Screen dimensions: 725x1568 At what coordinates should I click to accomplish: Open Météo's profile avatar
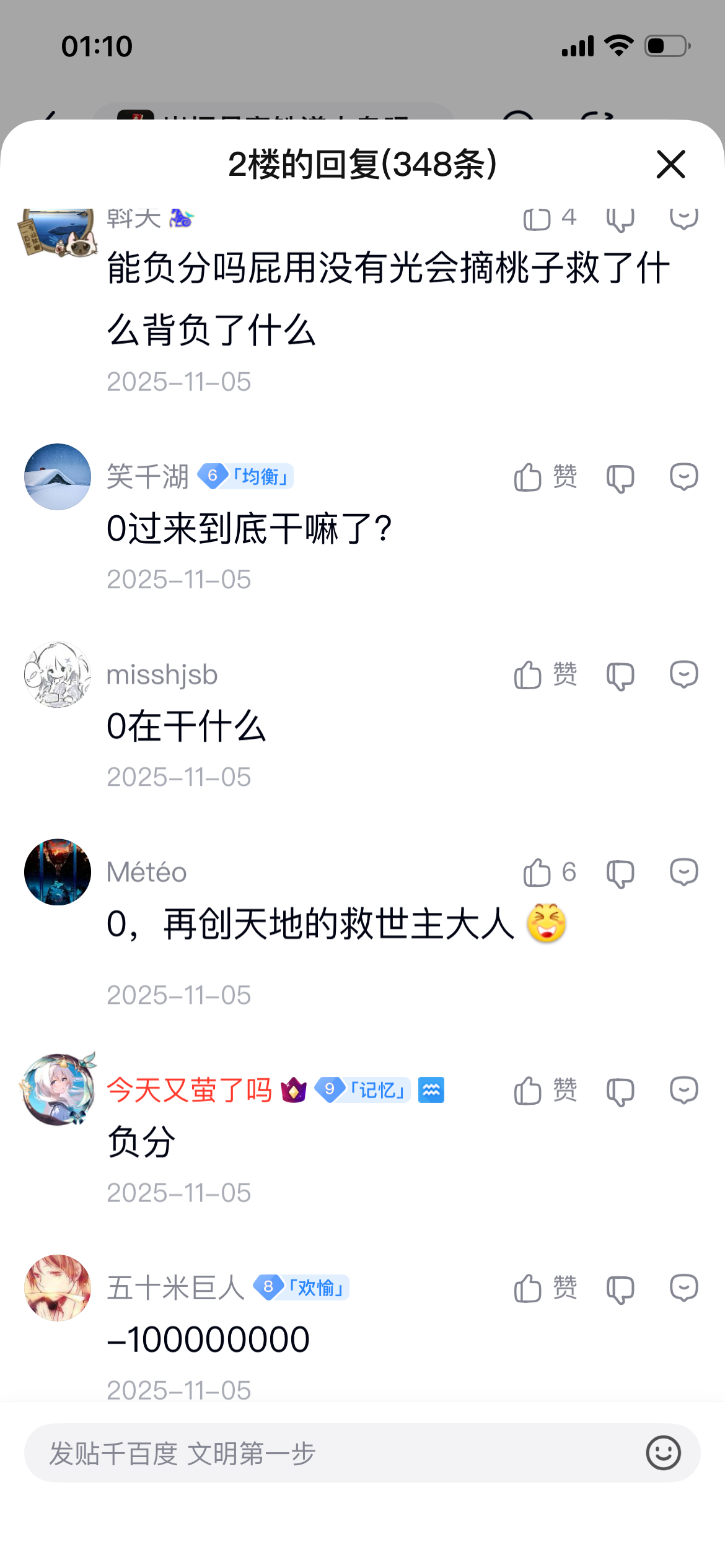tap(58, 872)
